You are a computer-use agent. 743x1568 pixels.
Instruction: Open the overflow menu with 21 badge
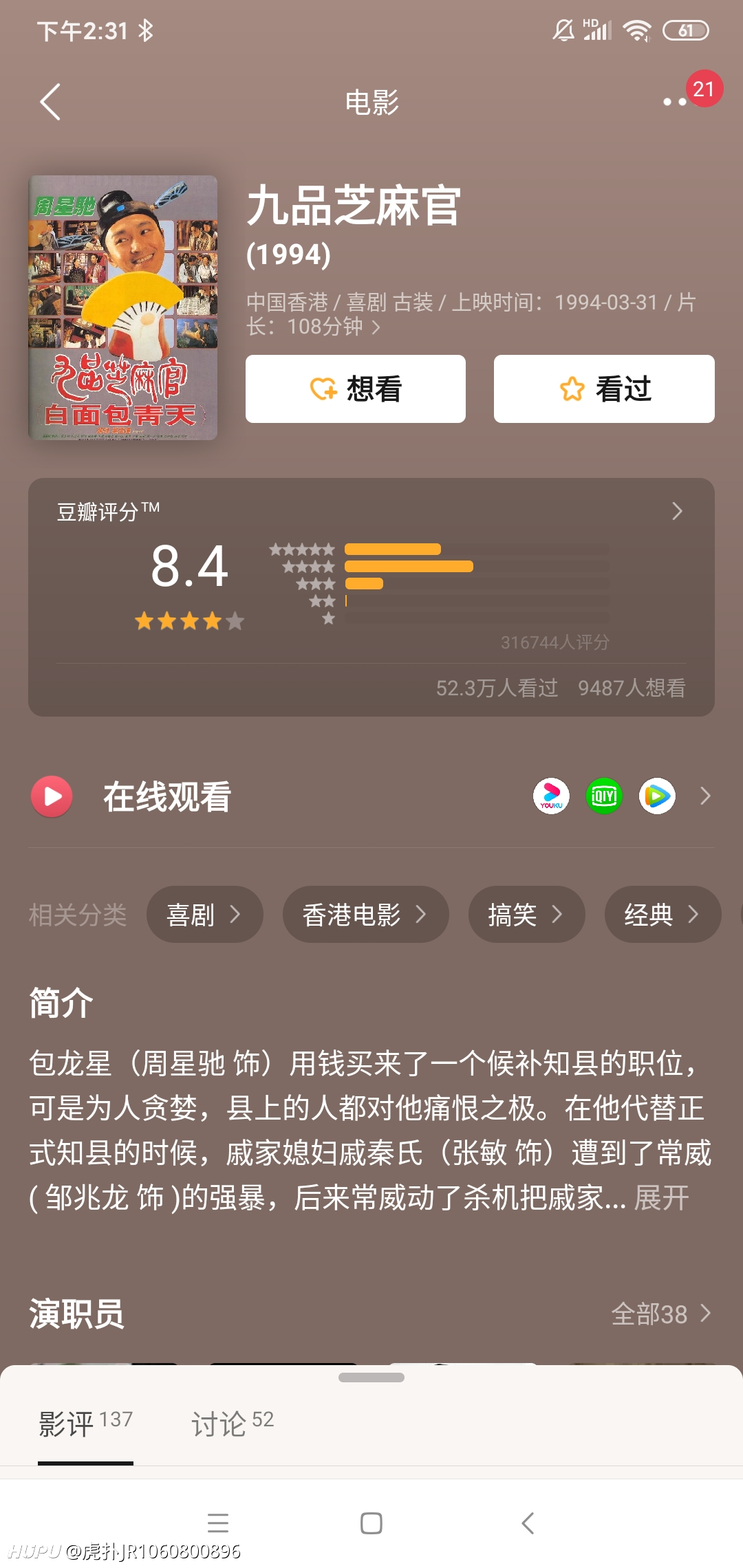[675, 102]
